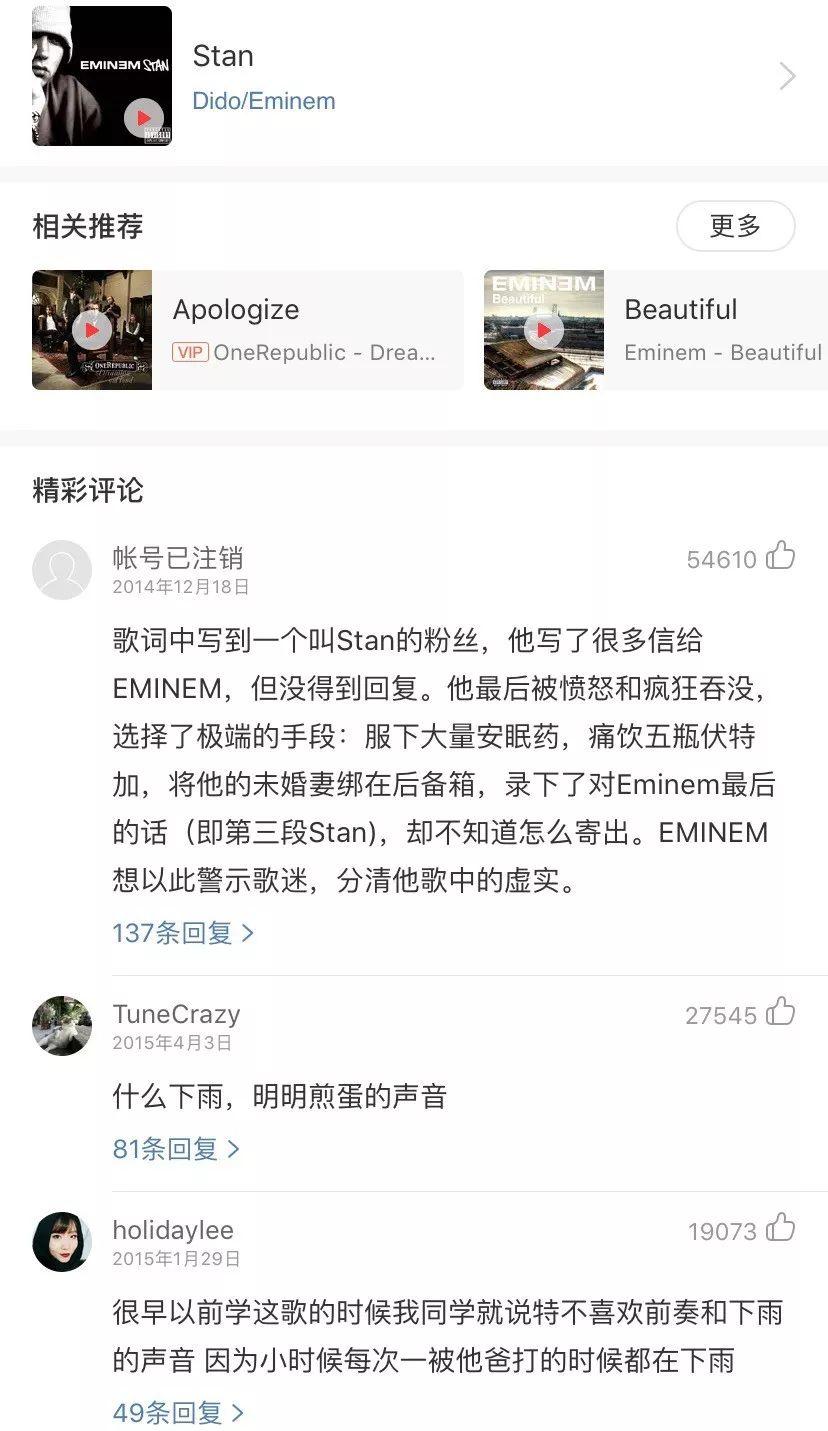Open TuneCrazy's profile avatar
This screenshot has height=1431, width=828.
[x=61, y=1025]
